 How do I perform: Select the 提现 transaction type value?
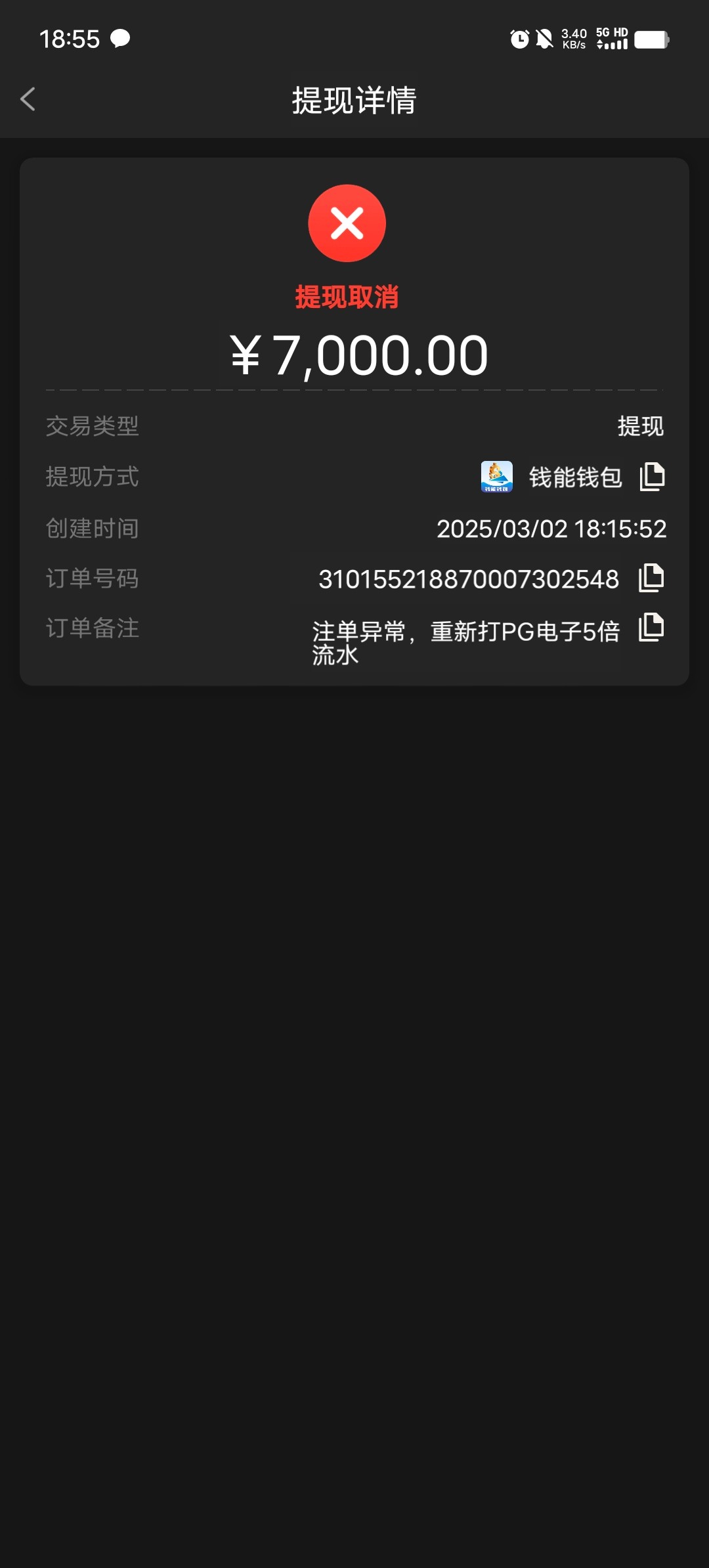point(641,426)
